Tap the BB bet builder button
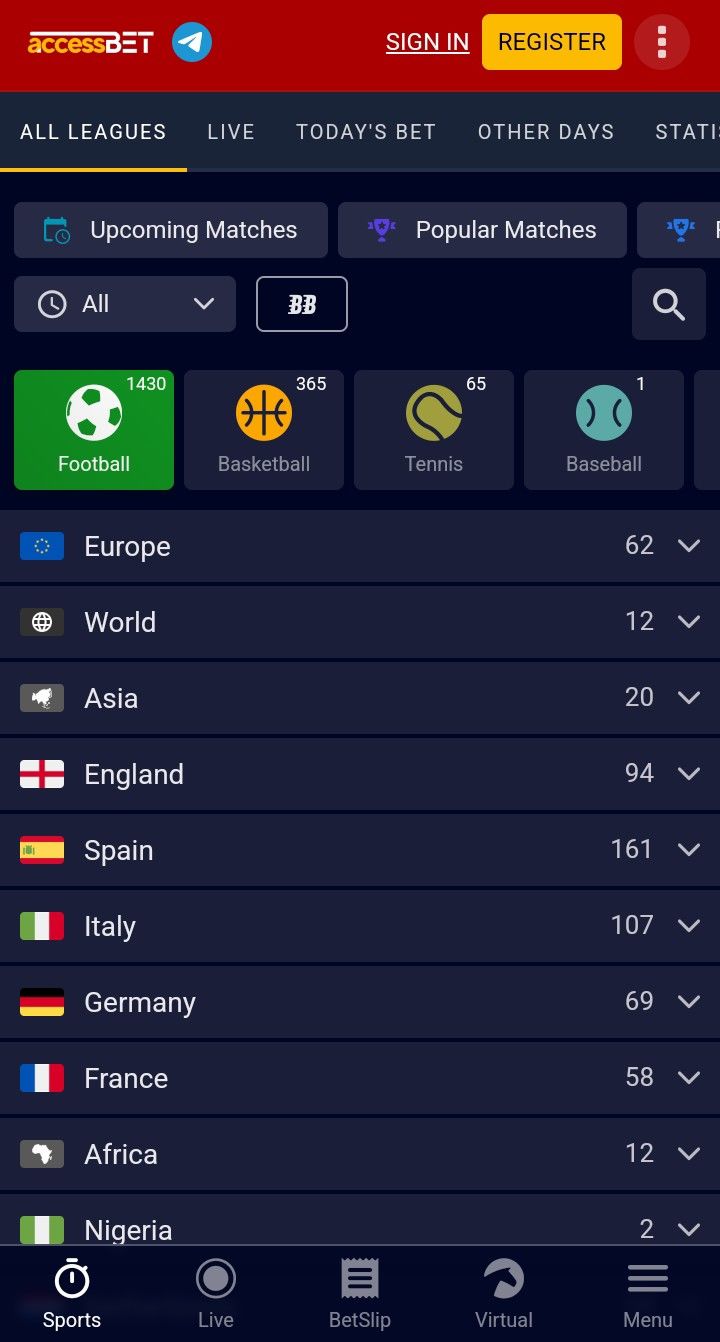This screenshot has width=720, height=1342. [302, 304]
